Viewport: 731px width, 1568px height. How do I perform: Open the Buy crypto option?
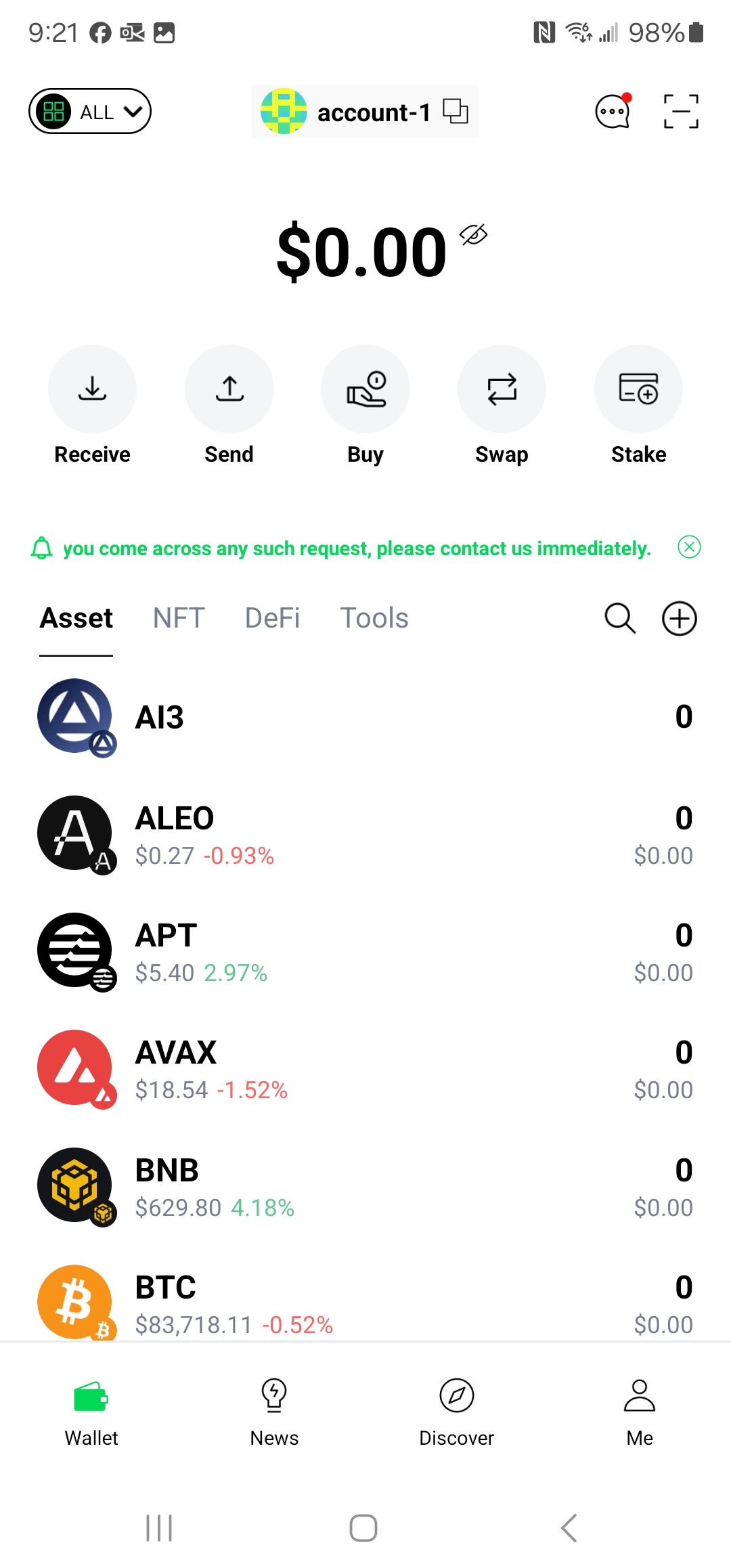point(365,389)
